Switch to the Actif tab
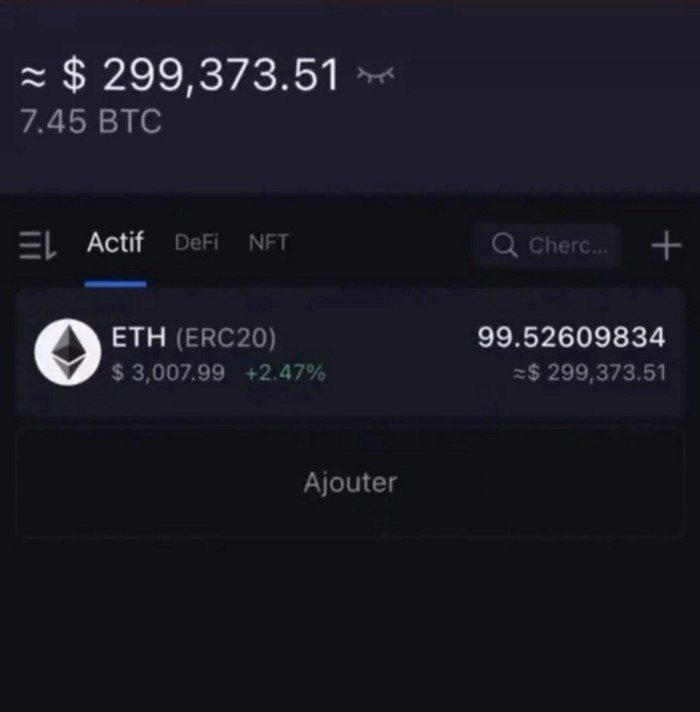 (114, 242)
